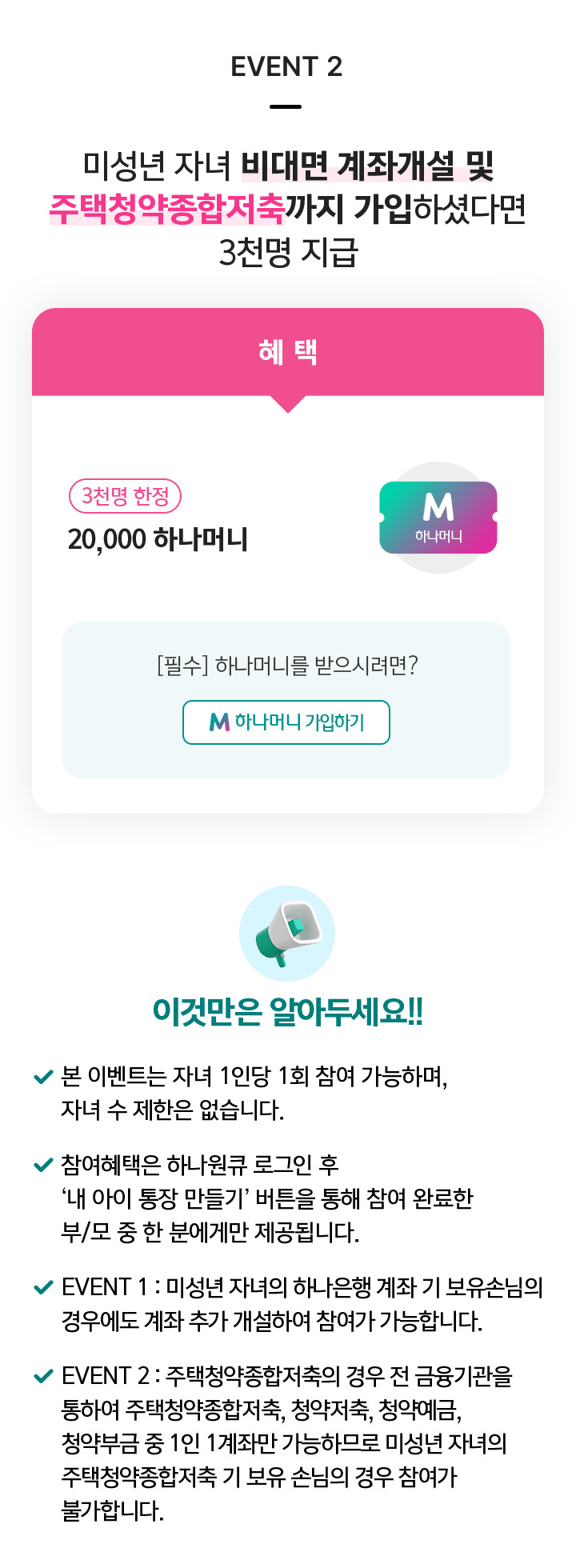Viewport: 576px width, 1568px height.
Task: Click the white M symbol on the gradient ticket
Action: pos(437,508)
